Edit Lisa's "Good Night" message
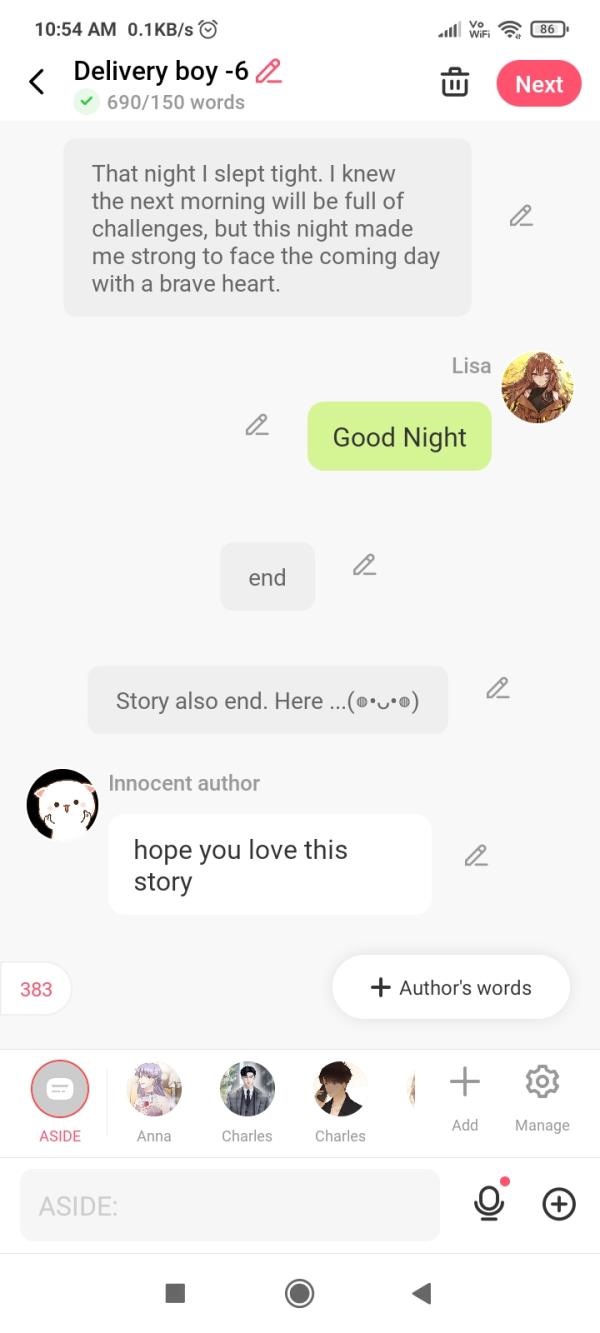 pos(257,424)
